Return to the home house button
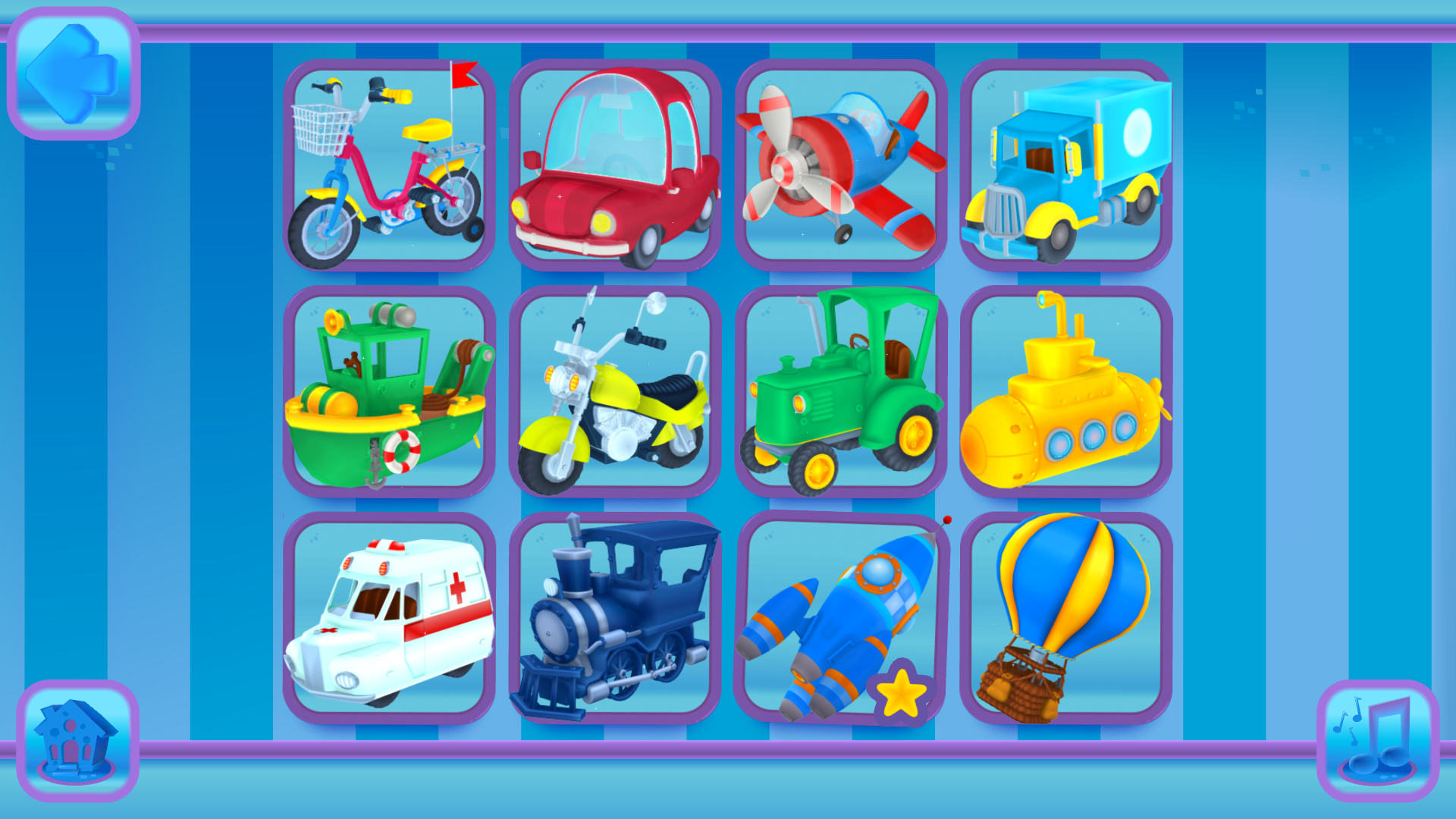The height and width of the screenshot is (819, 1456). (77, 741)
